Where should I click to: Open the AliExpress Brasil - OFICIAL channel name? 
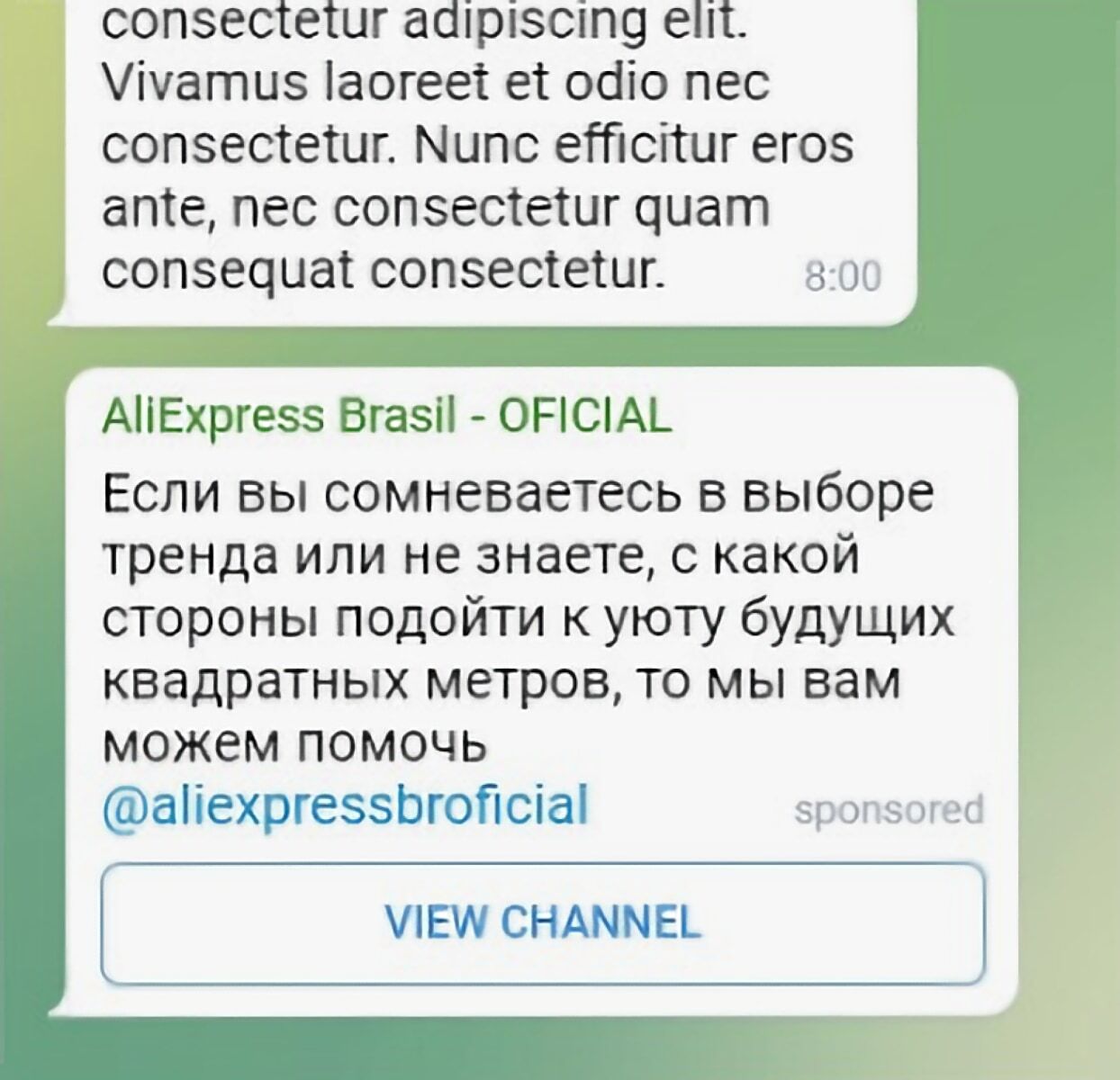[x=387, y=416]
